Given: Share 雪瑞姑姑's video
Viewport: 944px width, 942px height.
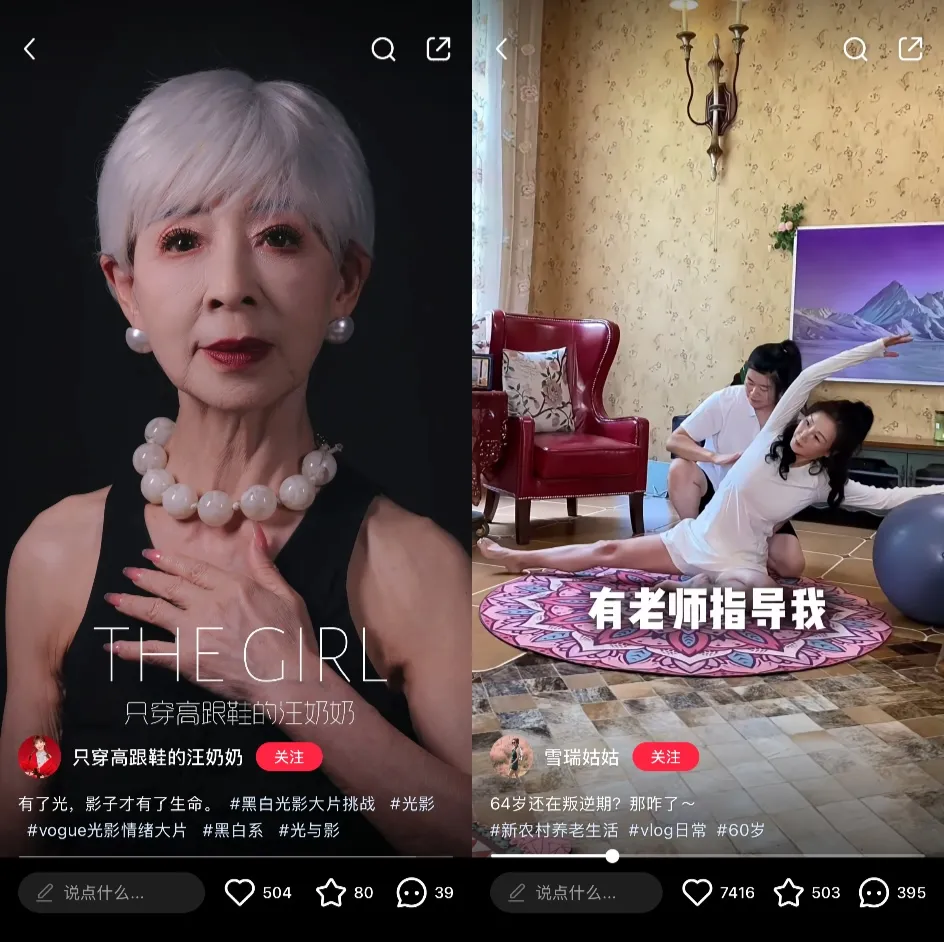Looking at the screenshot, I should point(910,49).
